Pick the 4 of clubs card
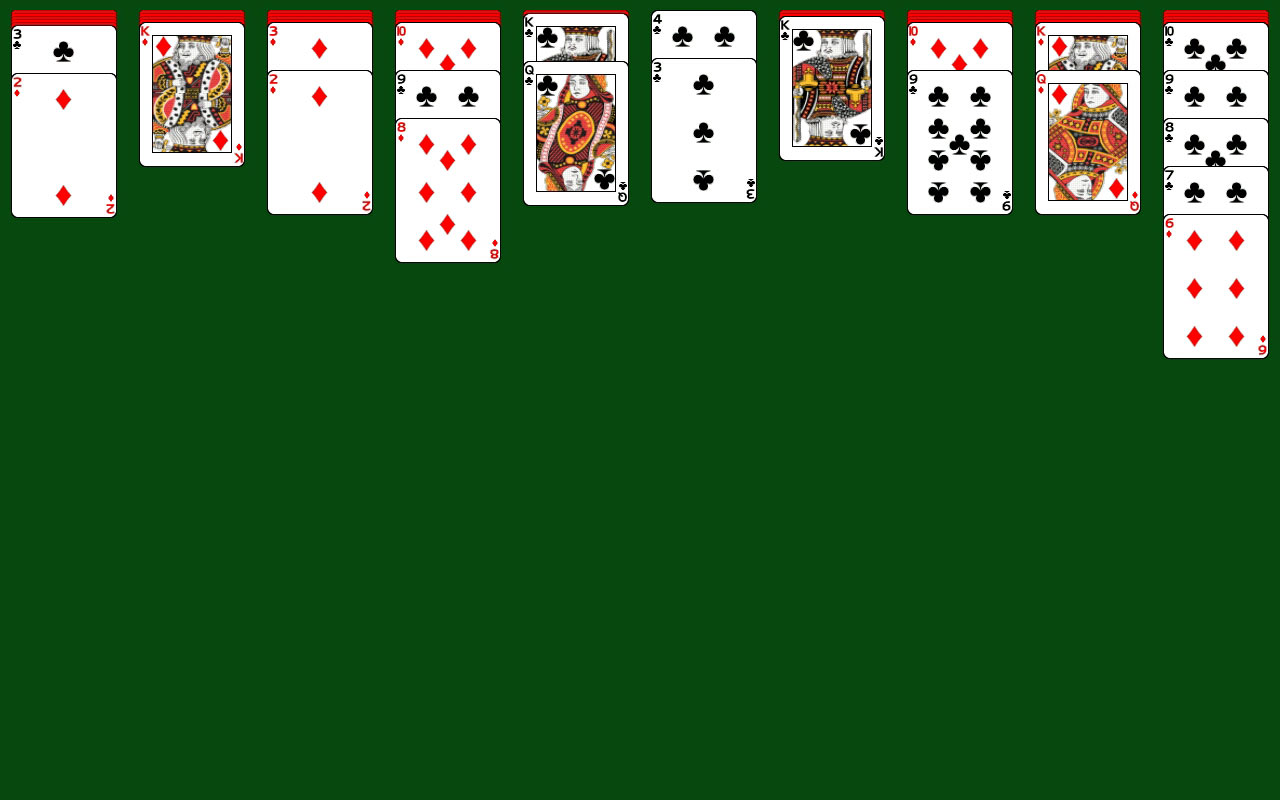1280x800 pixels. (703, 35)
